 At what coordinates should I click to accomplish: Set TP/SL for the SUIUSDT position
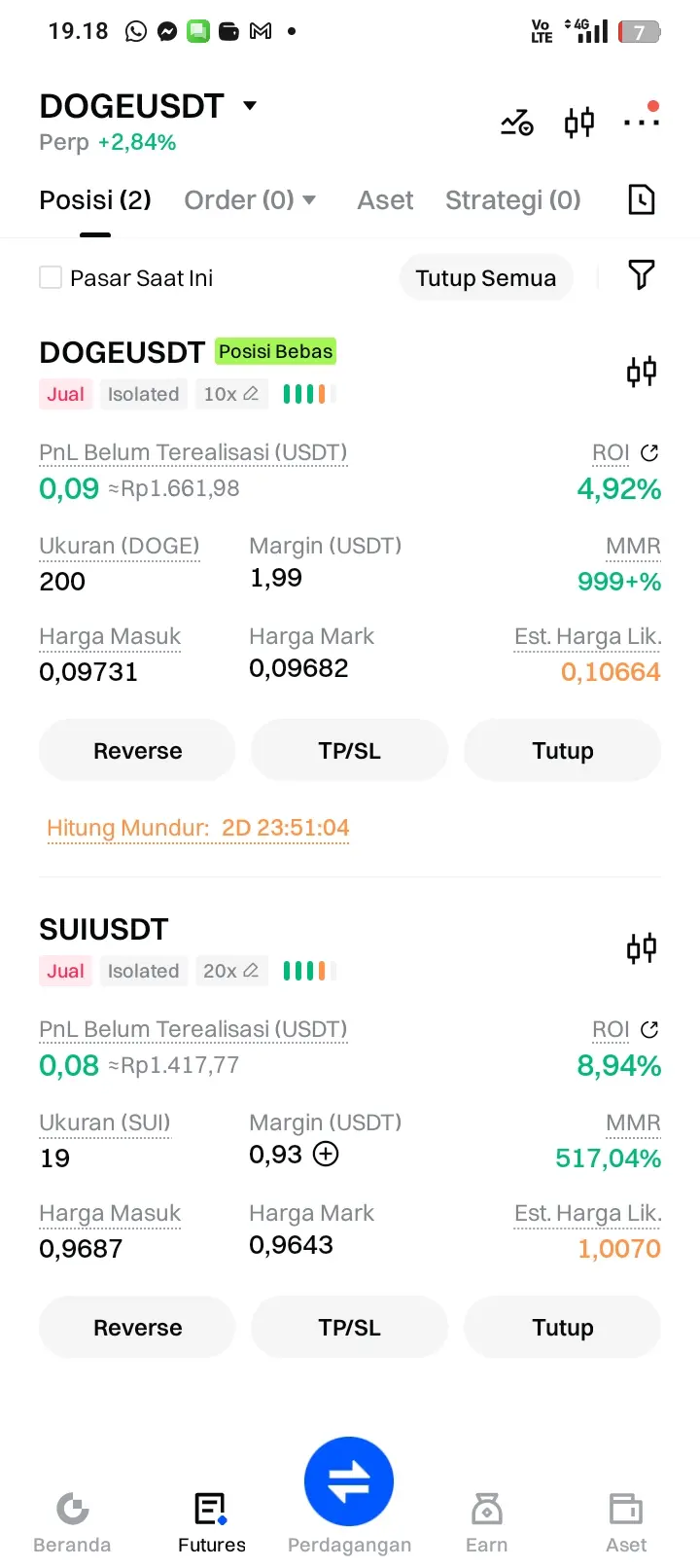coord(350,1328)
